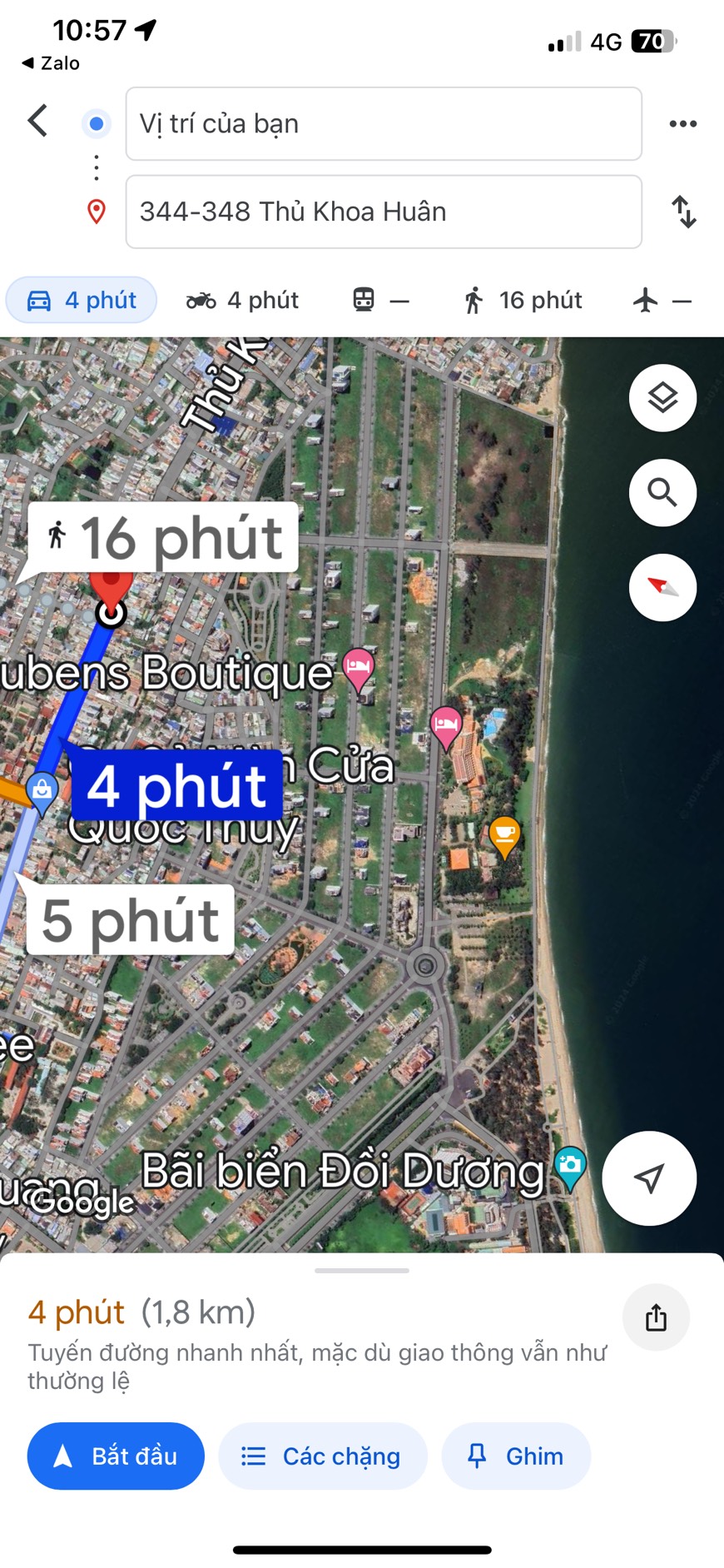Edit destination 344-348 Thủ Khoa Huân
Screen dimensions: 724x1568
click(x=383, y=212)
